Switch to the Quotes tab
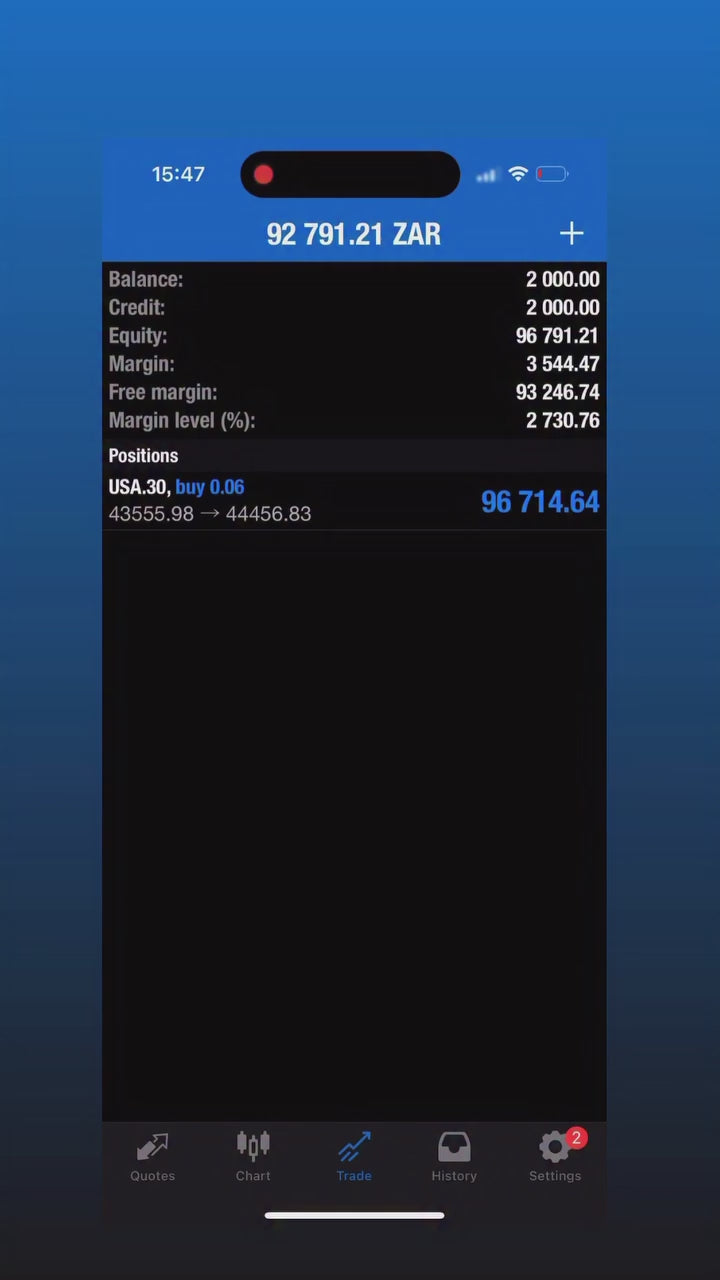Viewport: 720px width, 1280px height. tap(152, 1157)
